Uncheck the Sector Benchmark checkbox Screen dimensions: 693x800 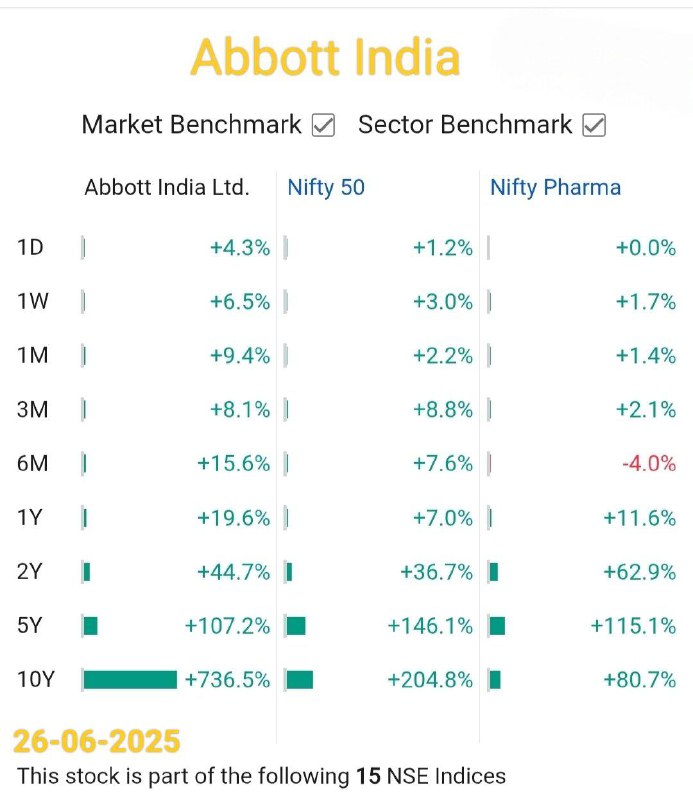(594, 125)
